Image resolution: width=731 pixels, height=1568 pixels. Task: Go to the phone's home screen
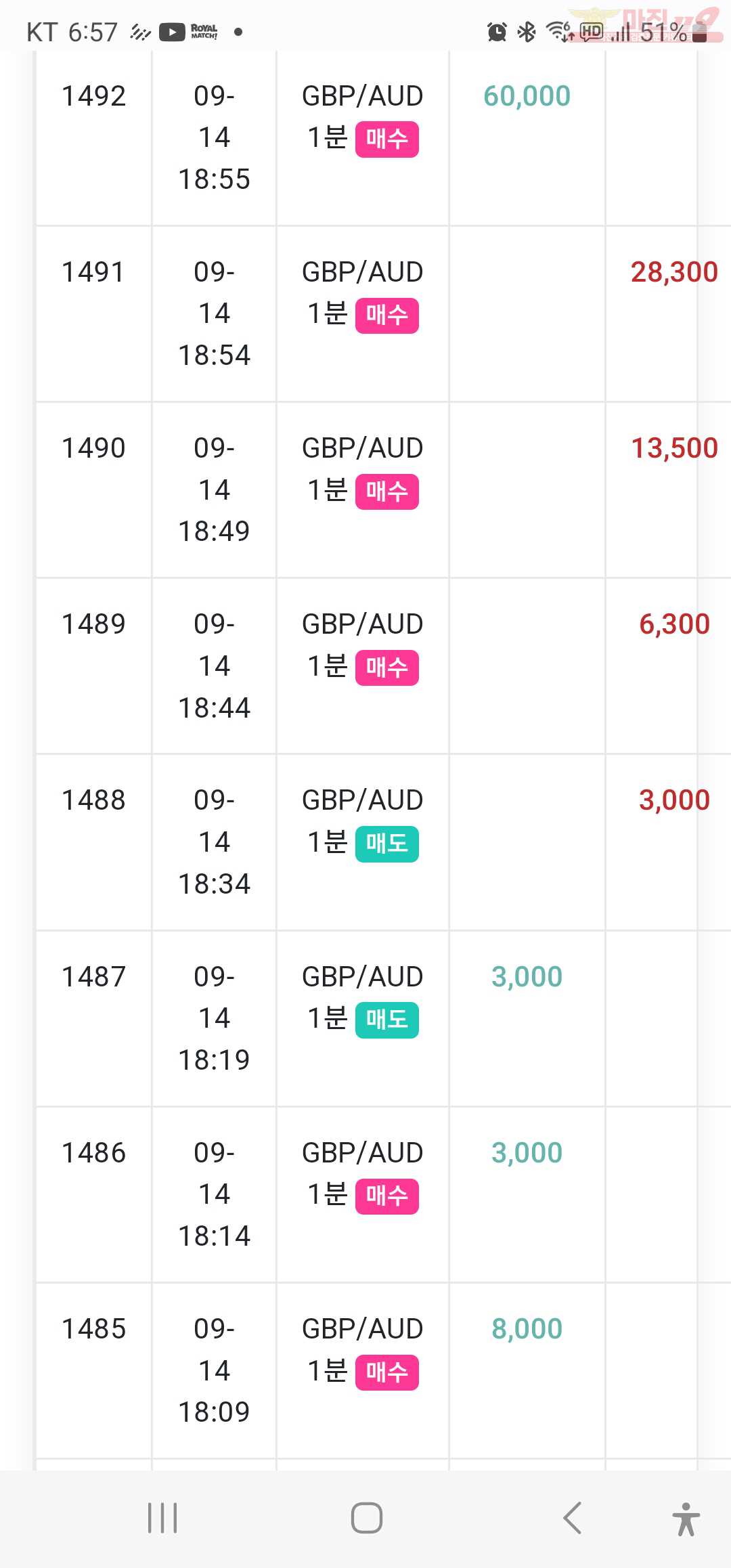367,1518
